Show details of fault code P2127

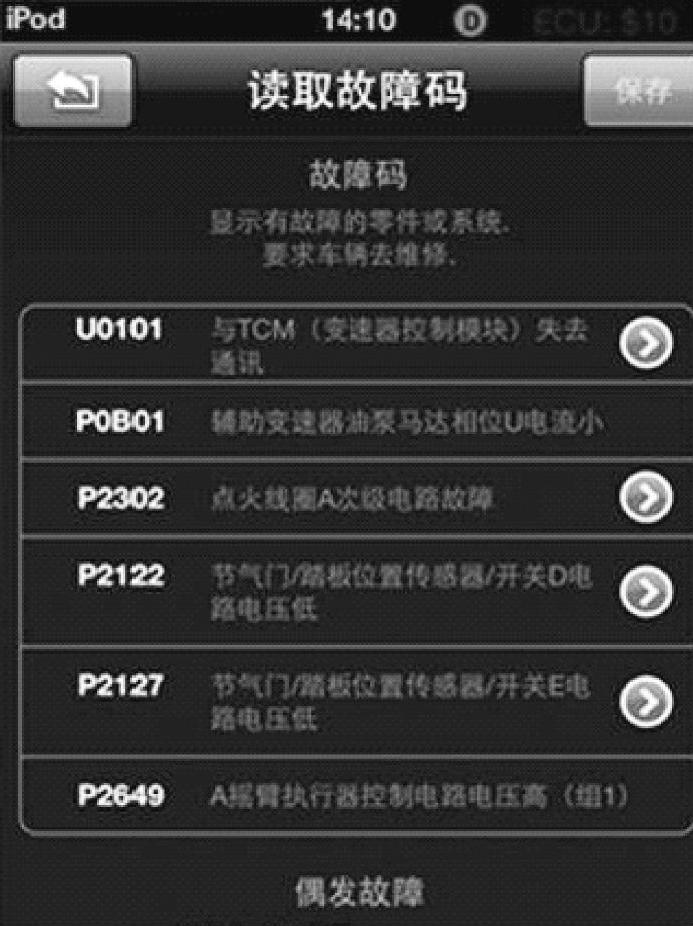point(645,702)
